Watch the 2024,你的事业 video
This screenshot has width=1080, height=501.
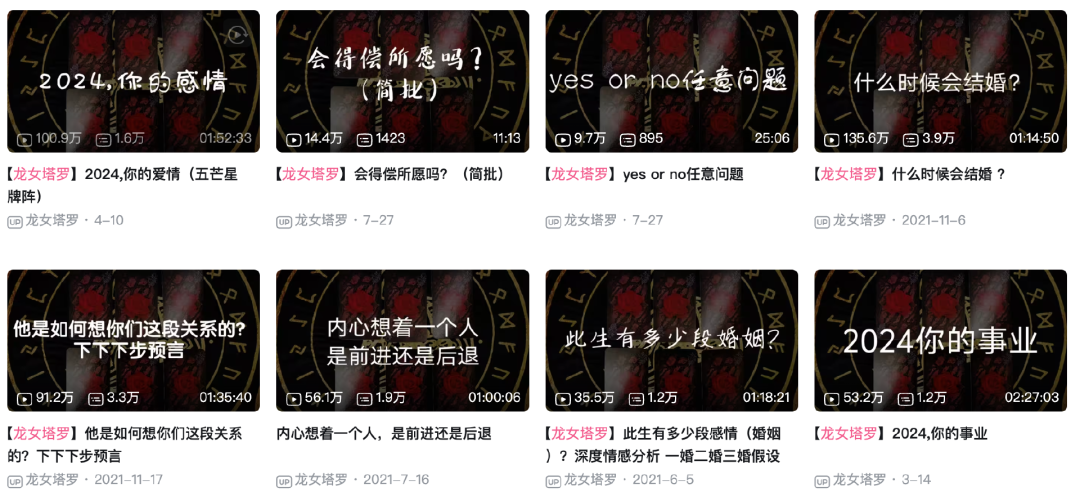[x=940, y=340]
